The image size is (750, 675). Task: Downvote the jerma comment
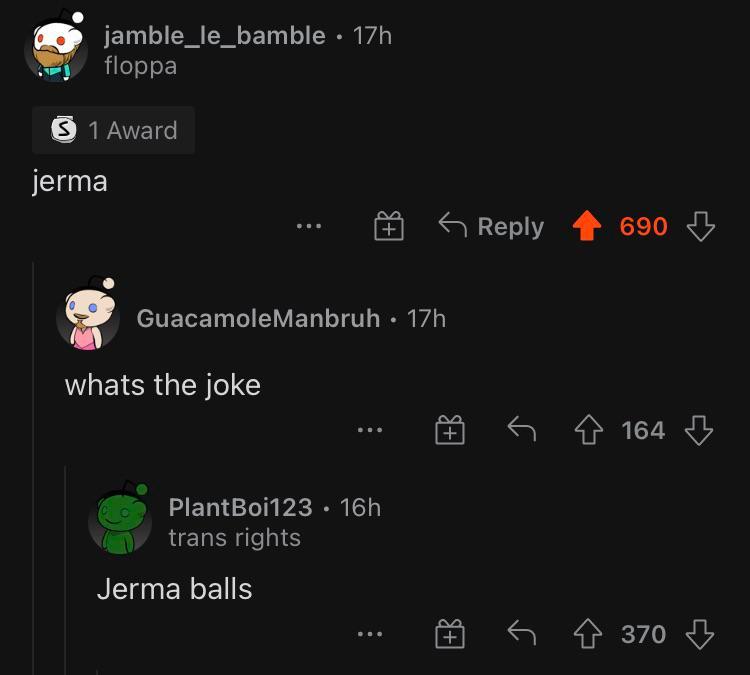[x=701, y=227]
